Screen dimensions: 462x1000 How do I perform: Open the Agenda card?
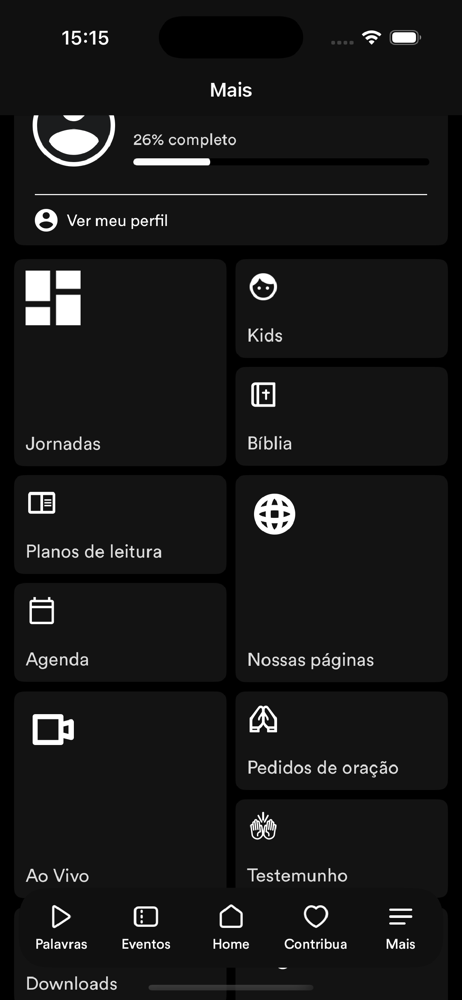[120, 633]
